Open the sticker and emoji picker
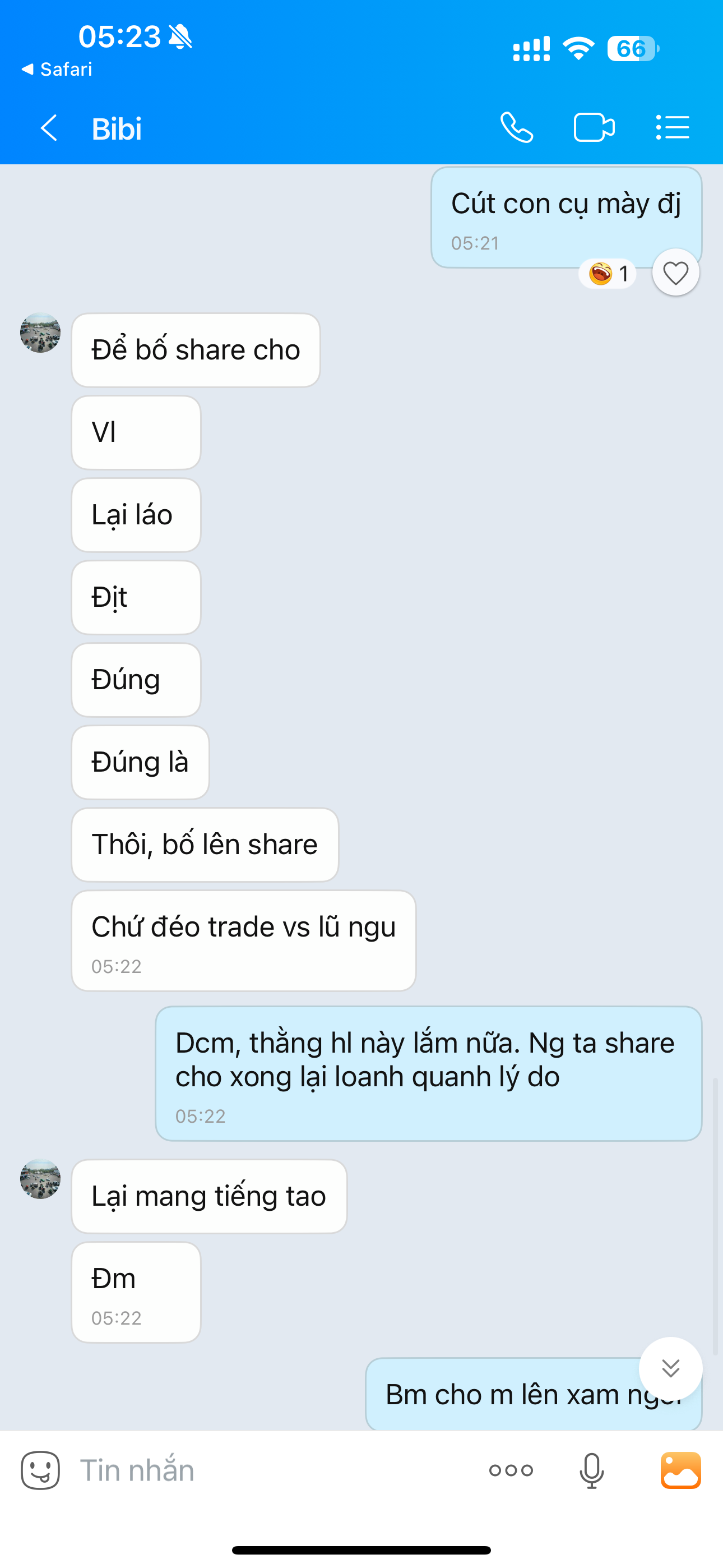Image resolution: width=723 pixels, height=1568 pixels. (40, 1470)
